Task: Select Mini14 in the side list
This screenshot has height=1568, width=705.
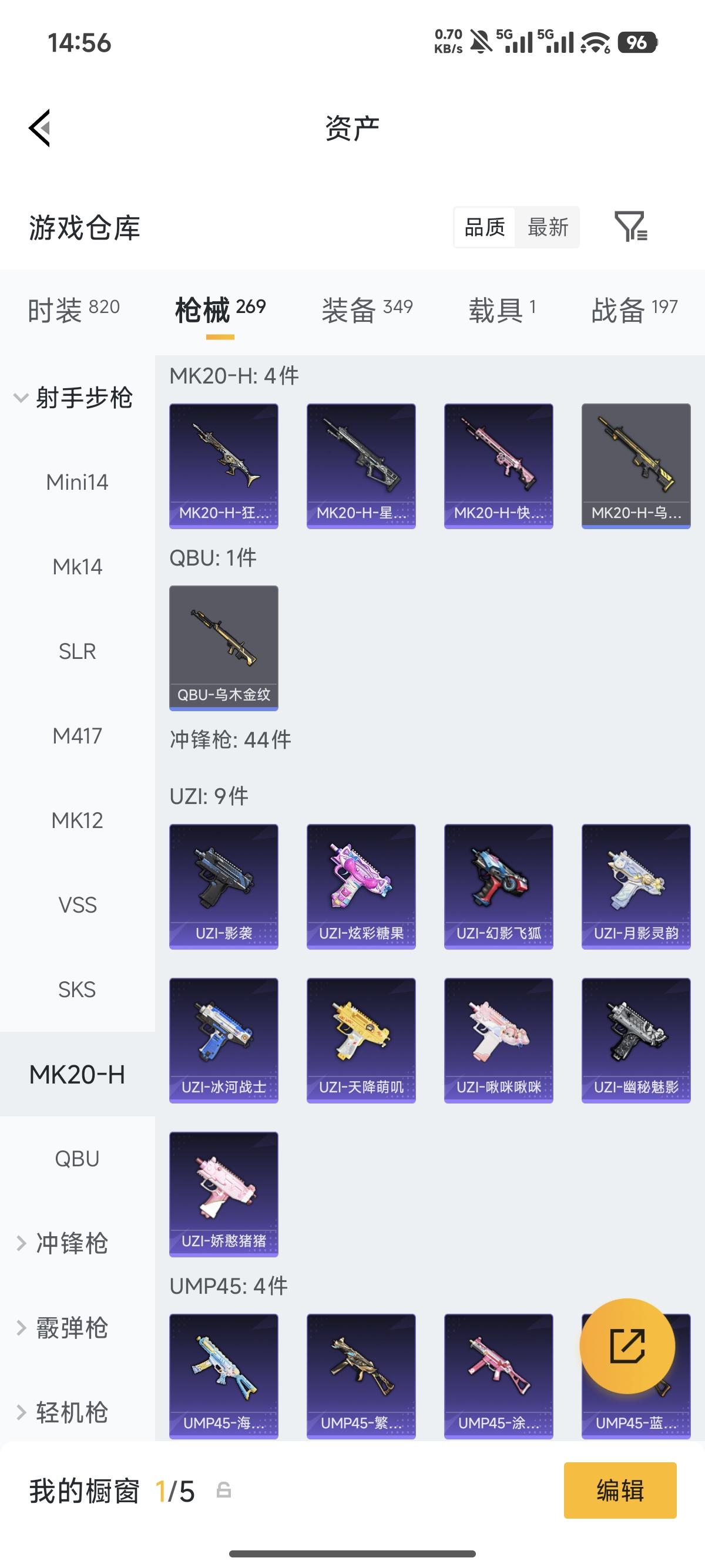Action: 78,483
